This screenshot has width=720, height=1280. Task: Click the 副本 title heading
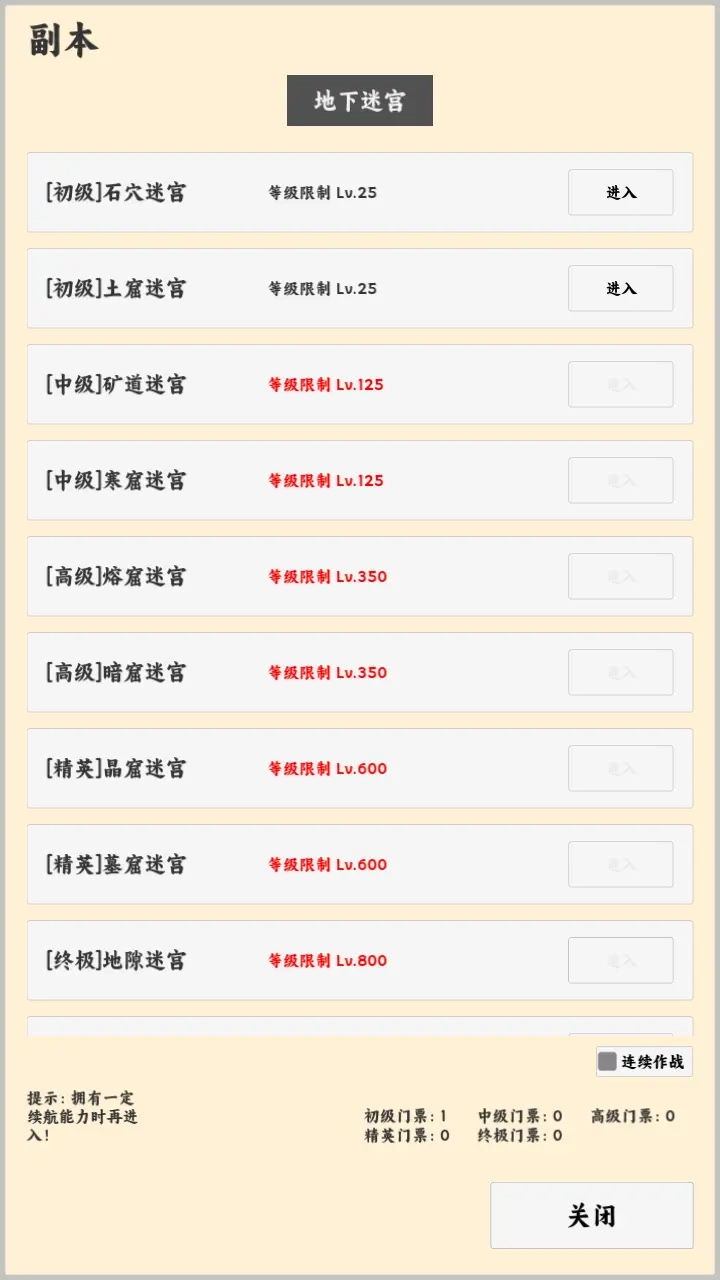point(60,42)
